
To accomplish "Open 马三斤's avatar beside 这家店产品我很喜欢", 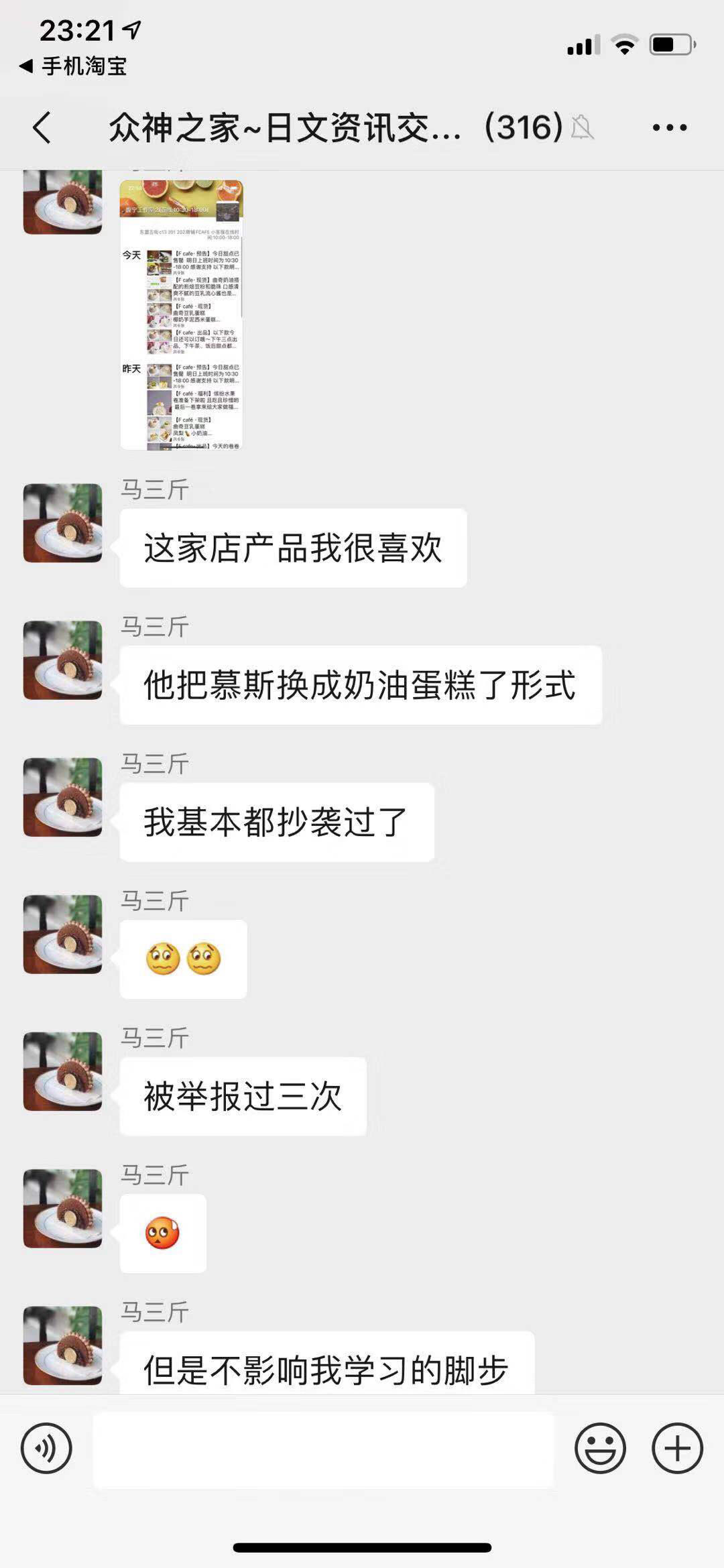I will click(x=62, y=523).
